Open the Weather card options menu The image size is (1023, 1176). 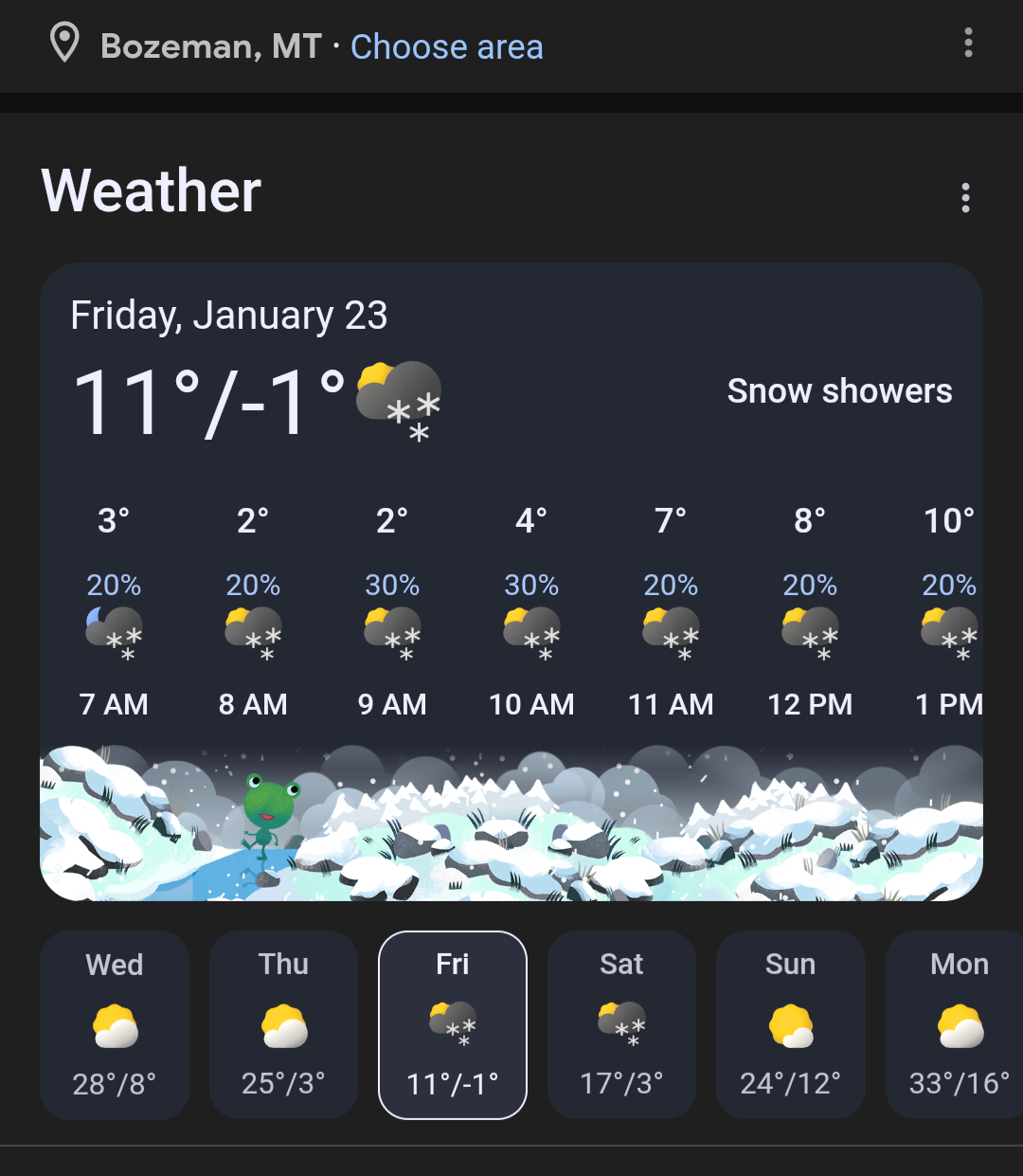pos(965,197)
